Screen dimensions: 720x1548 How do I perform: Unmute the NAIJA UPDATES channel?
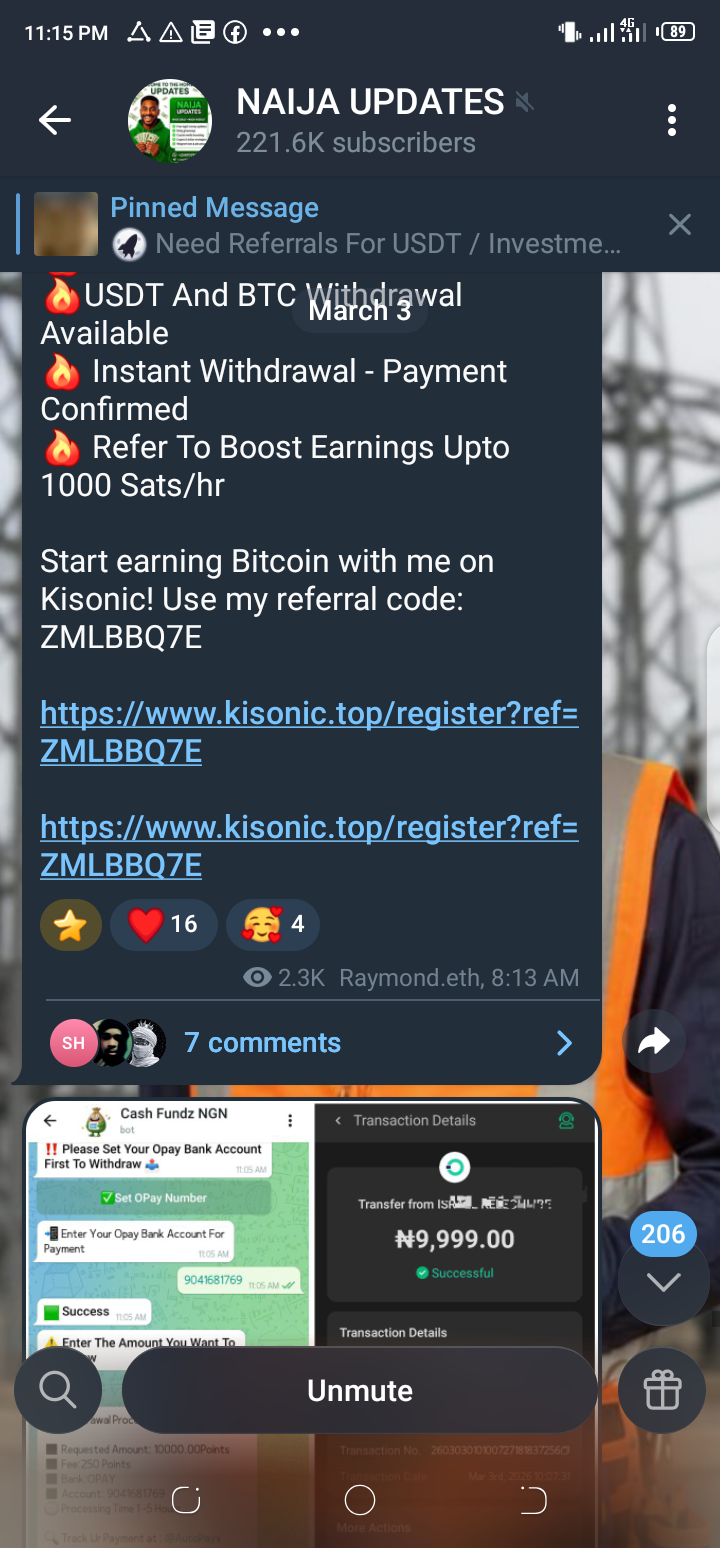(360, 1390)
